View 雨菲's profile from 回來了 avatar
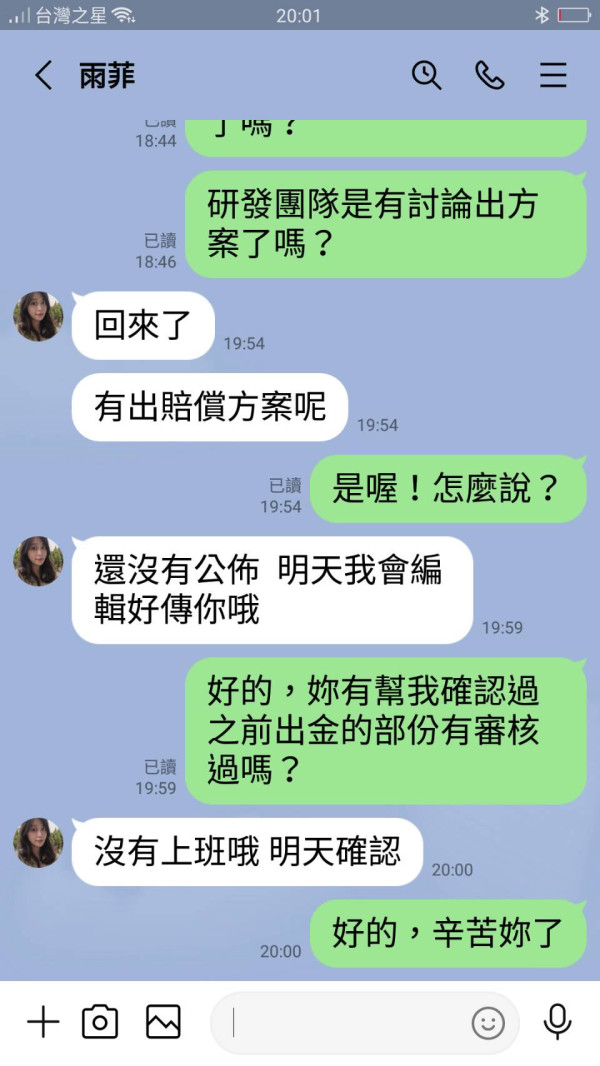Image resolution: width=600 pixels, height=1066 pixels. (38, 317)
